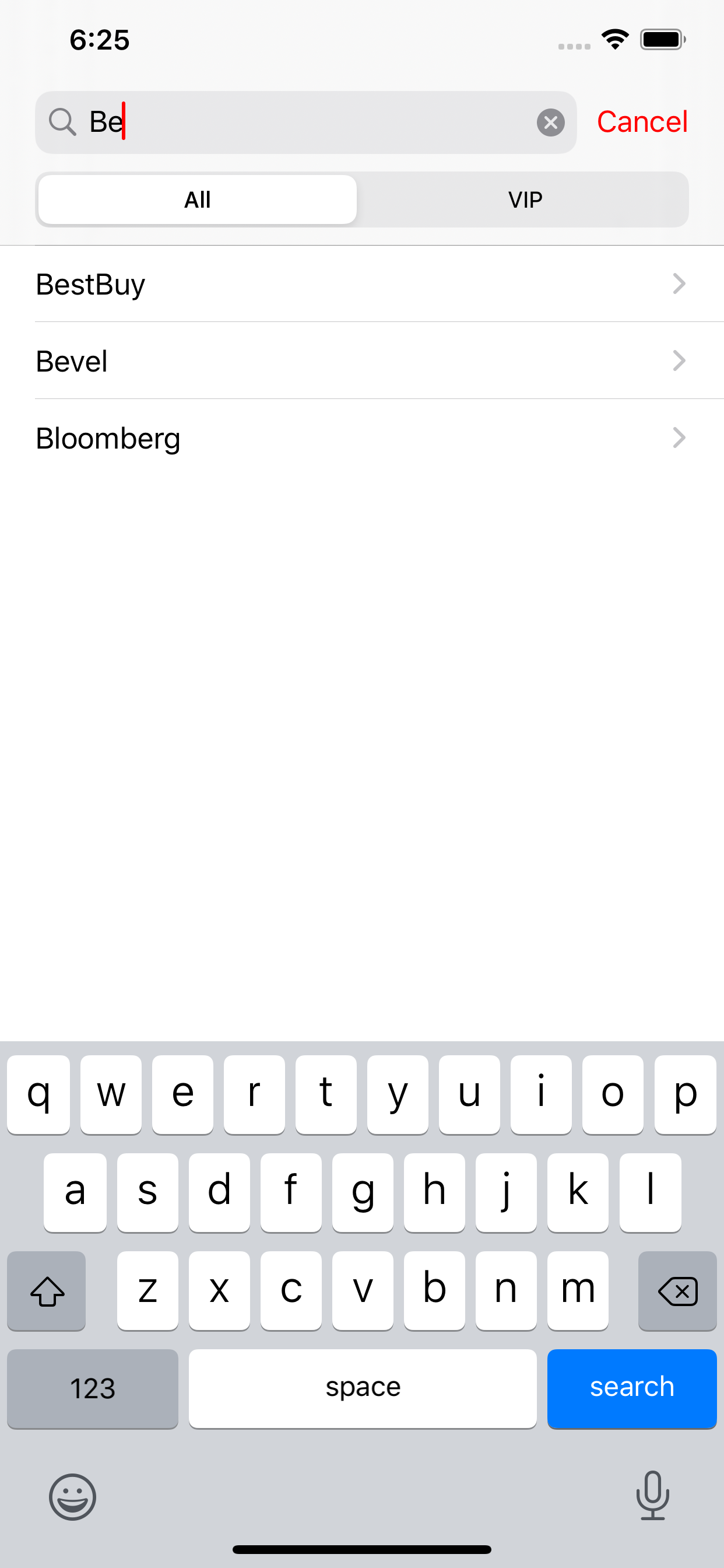The image size is (724, 1568).
Task: Cancel the search
Action: [642, 122]
